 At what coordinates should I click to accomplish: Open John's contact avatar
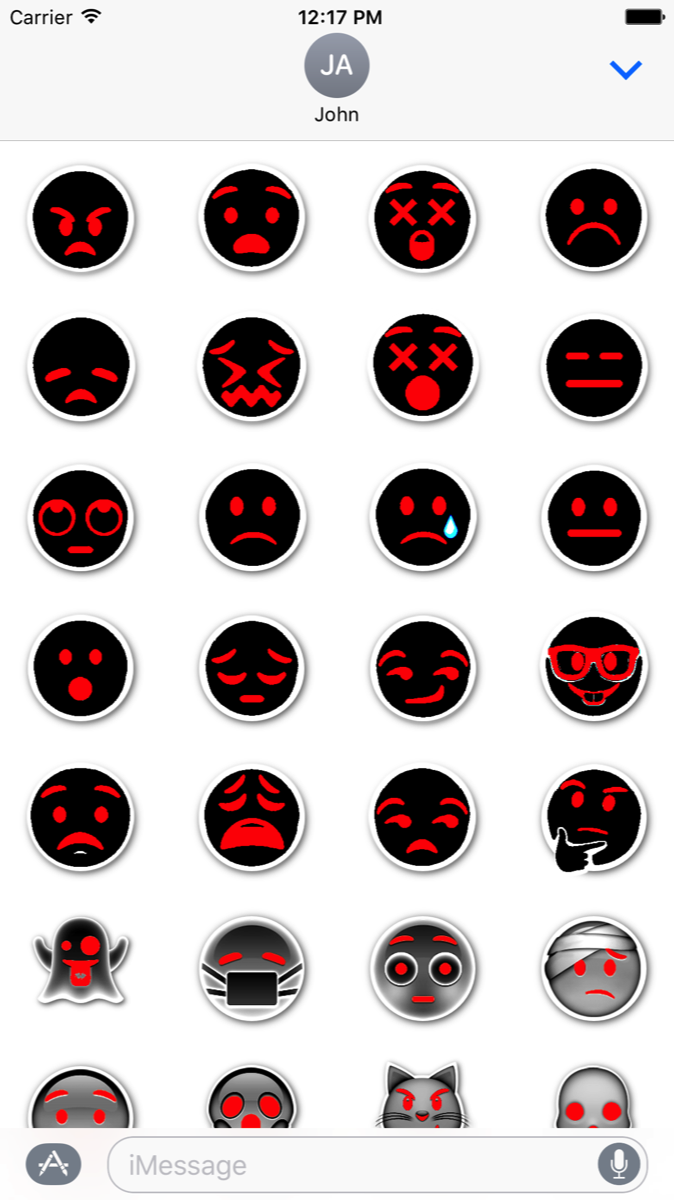coord(337,66)
